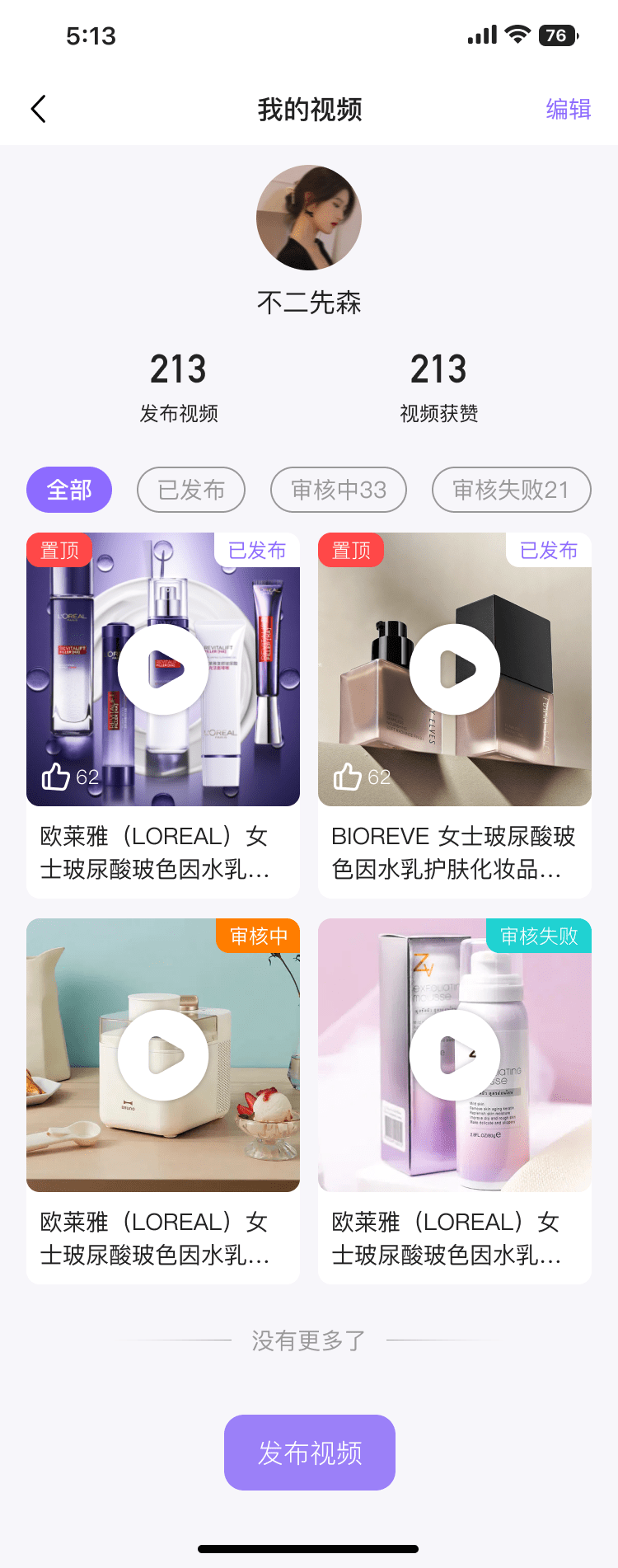
Task: Like the pinned 欧莱雅 video
Action: pos(56,776)
